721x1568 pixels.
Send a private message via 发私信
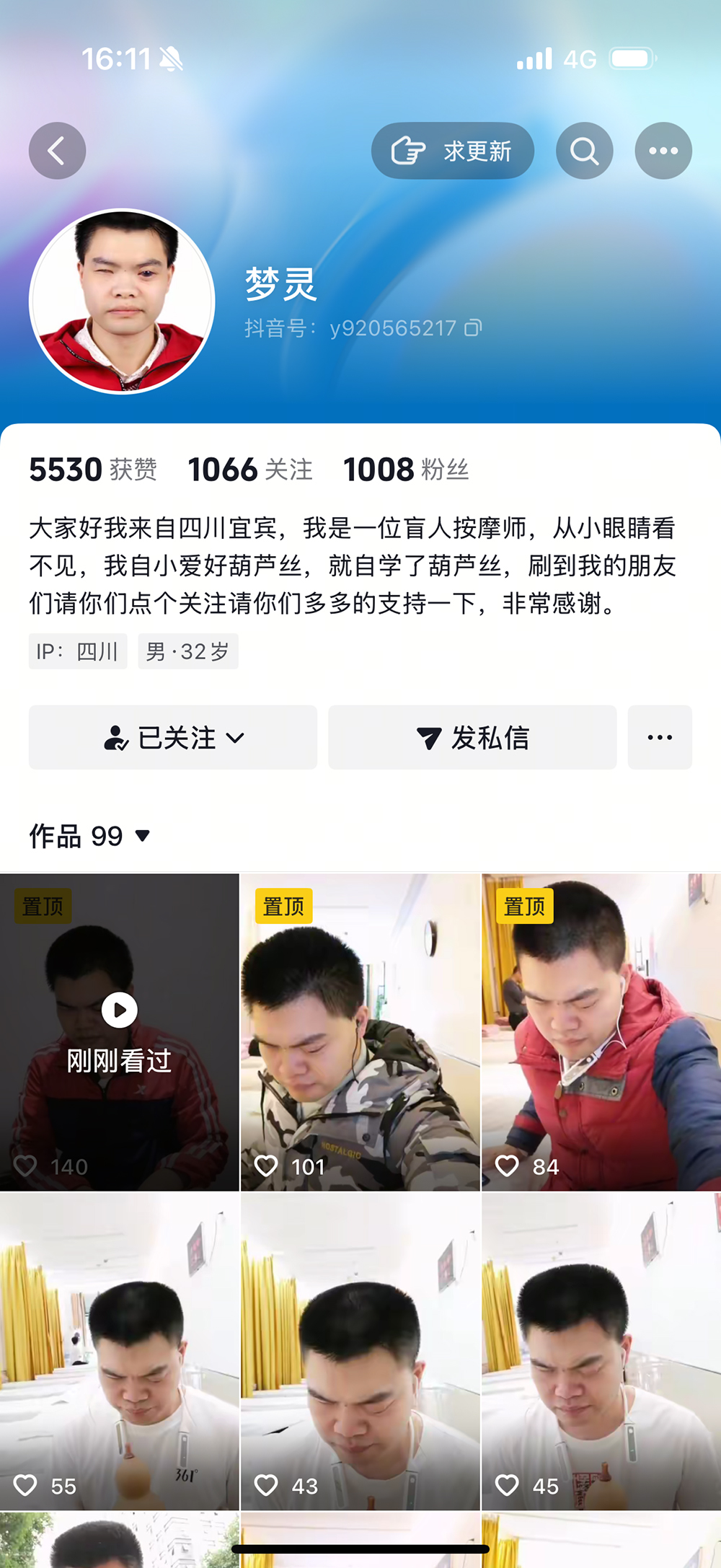tap(472, 737)
